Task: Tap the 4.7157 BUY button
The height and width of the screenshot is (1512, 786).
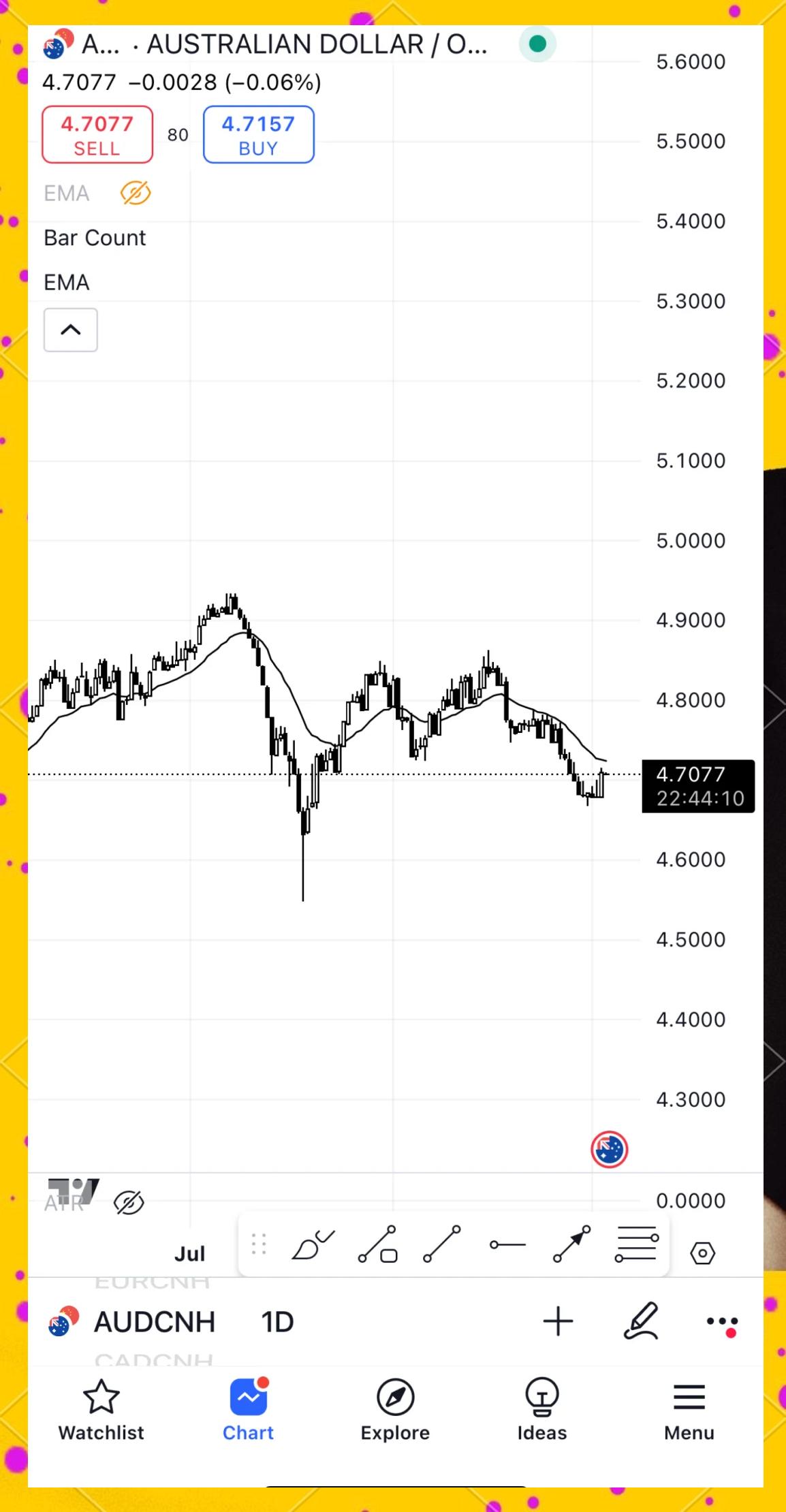Action: (258, 135)
